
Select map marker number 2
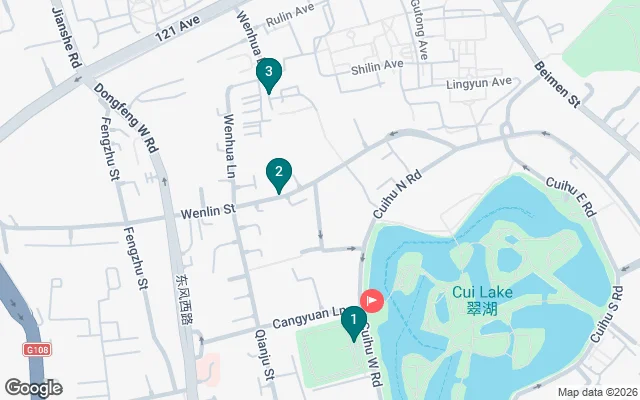(279, 173)
